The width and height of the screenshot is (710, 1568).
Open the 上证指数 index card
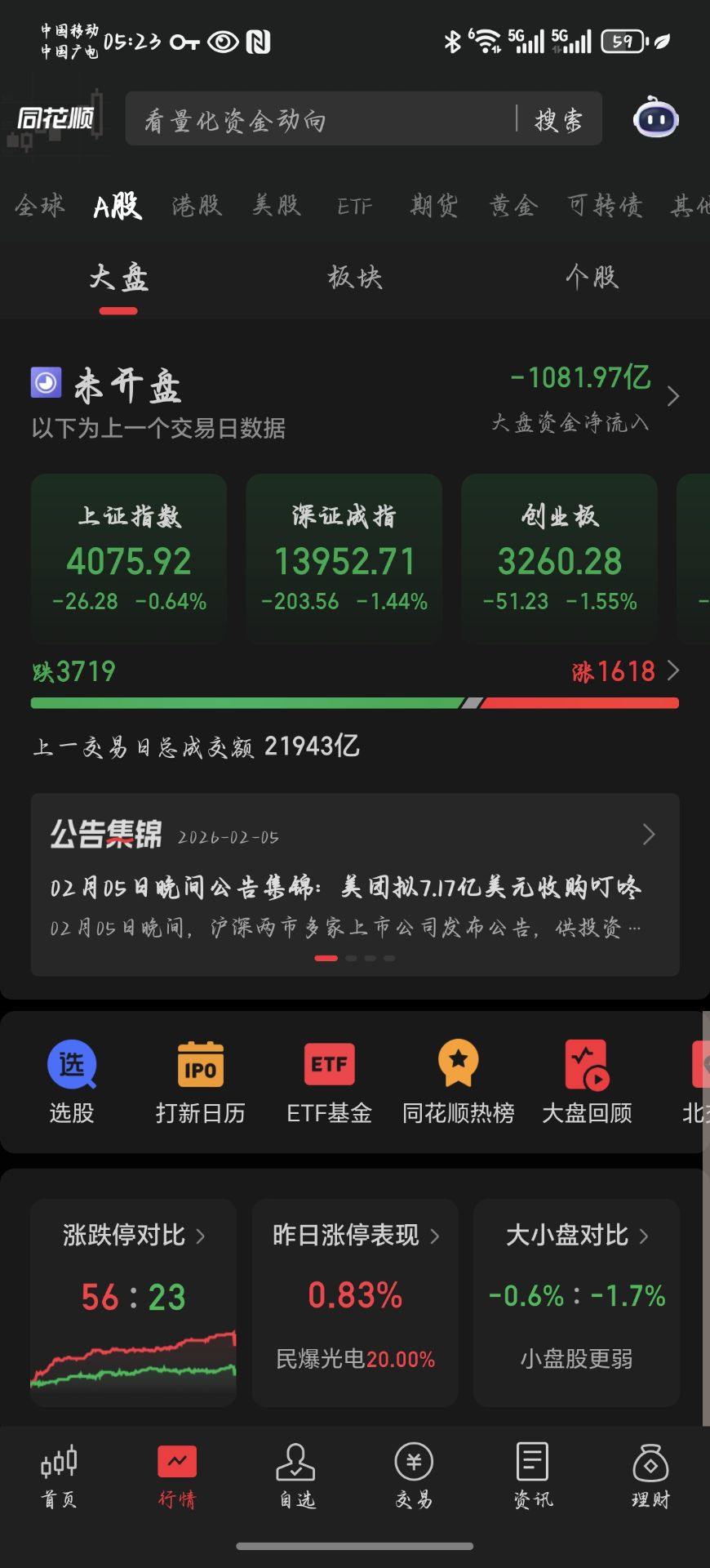pos(129,559)
